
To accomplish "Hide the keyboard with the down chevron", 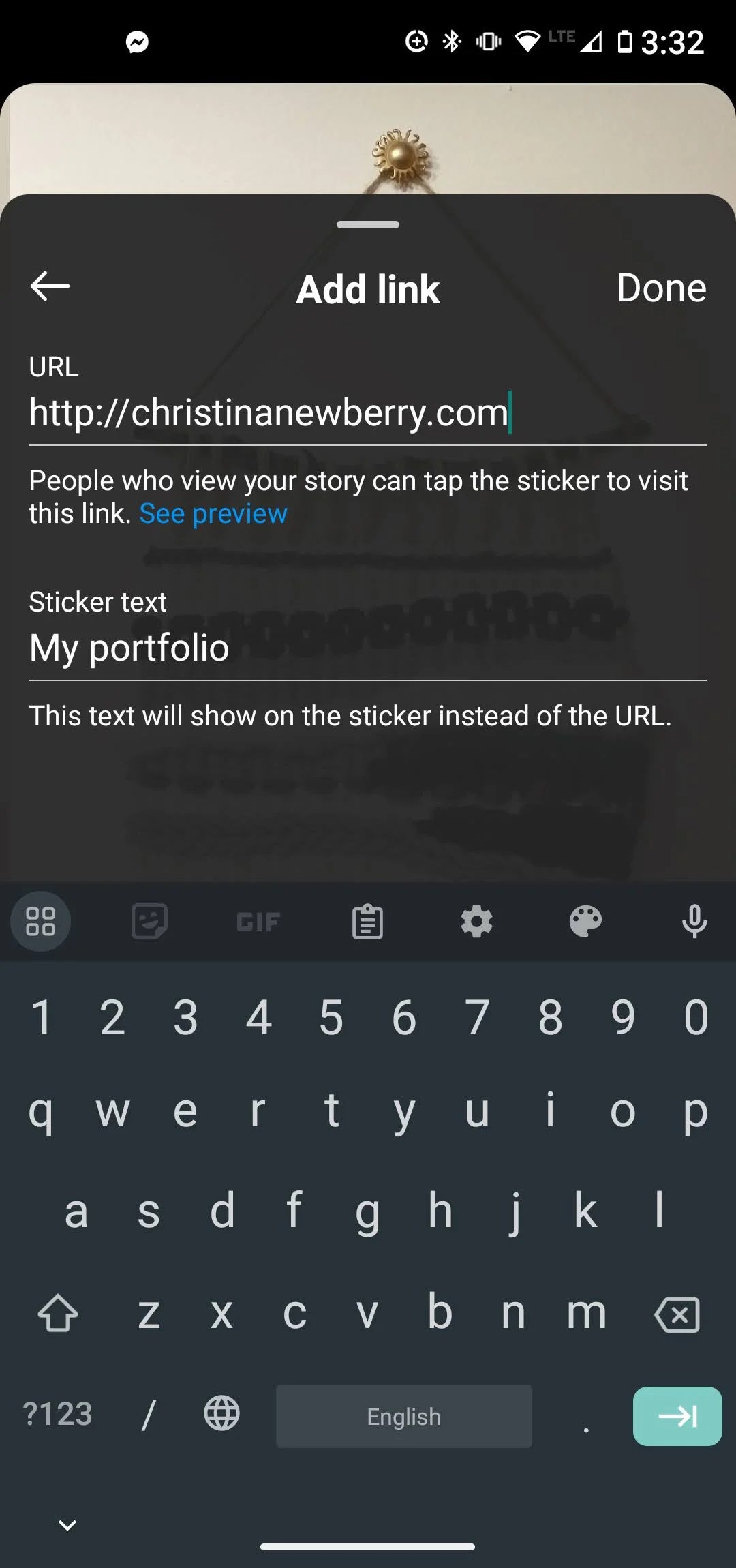I will tap(67, 1525).
